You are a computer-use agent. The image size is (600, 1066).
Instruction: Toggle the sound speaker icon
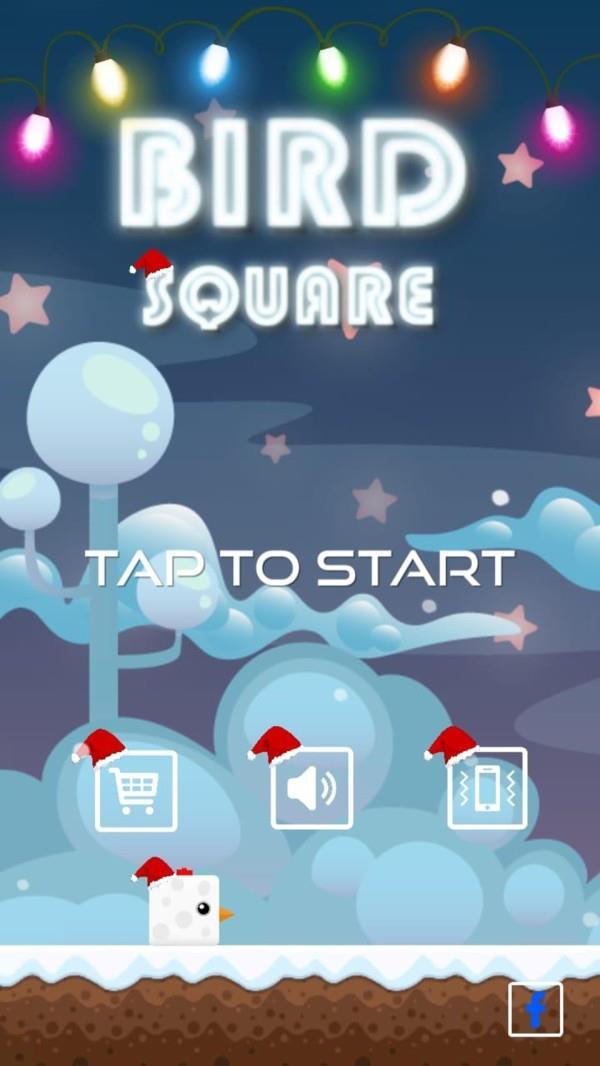click(x=312, y=789)
